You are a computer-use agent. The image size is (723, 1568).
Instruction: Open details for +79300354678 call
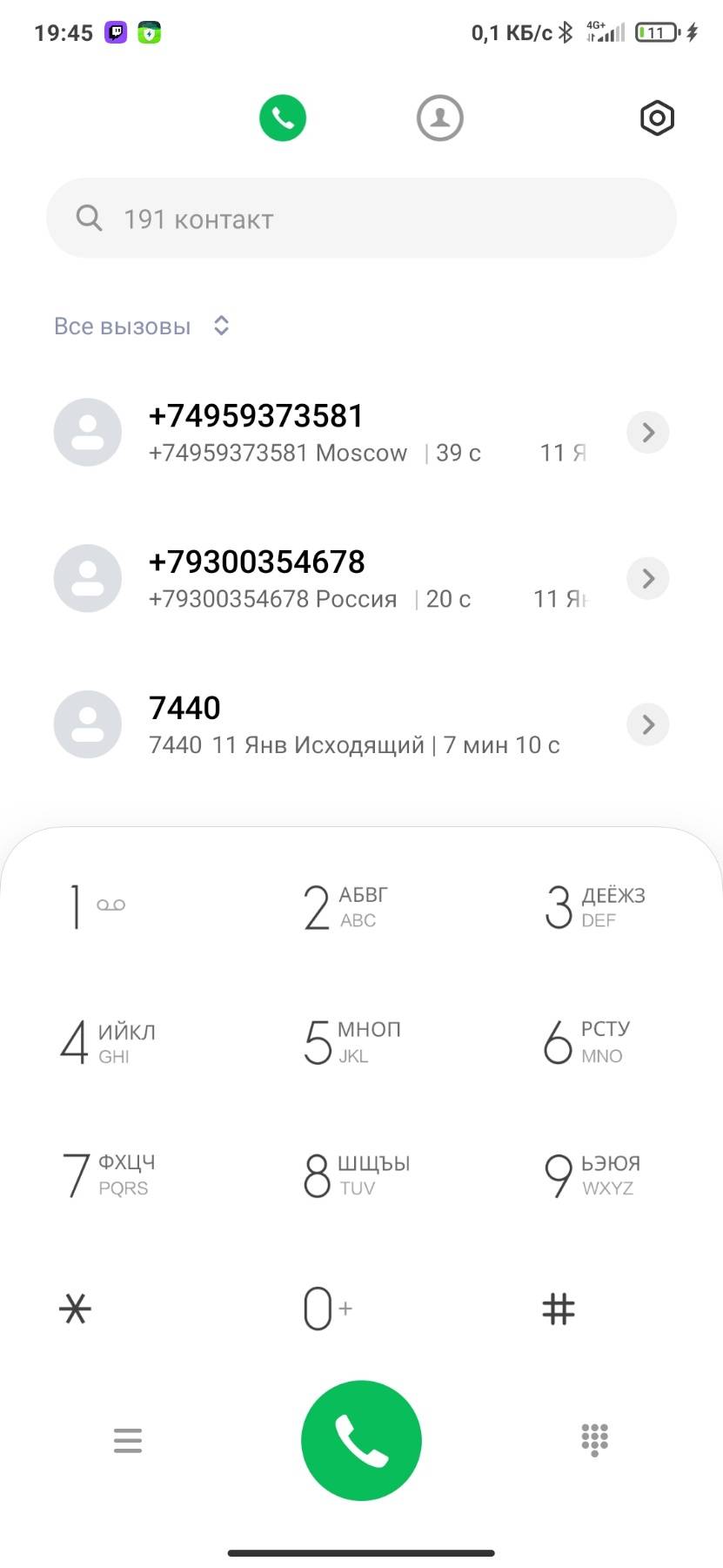648,578
